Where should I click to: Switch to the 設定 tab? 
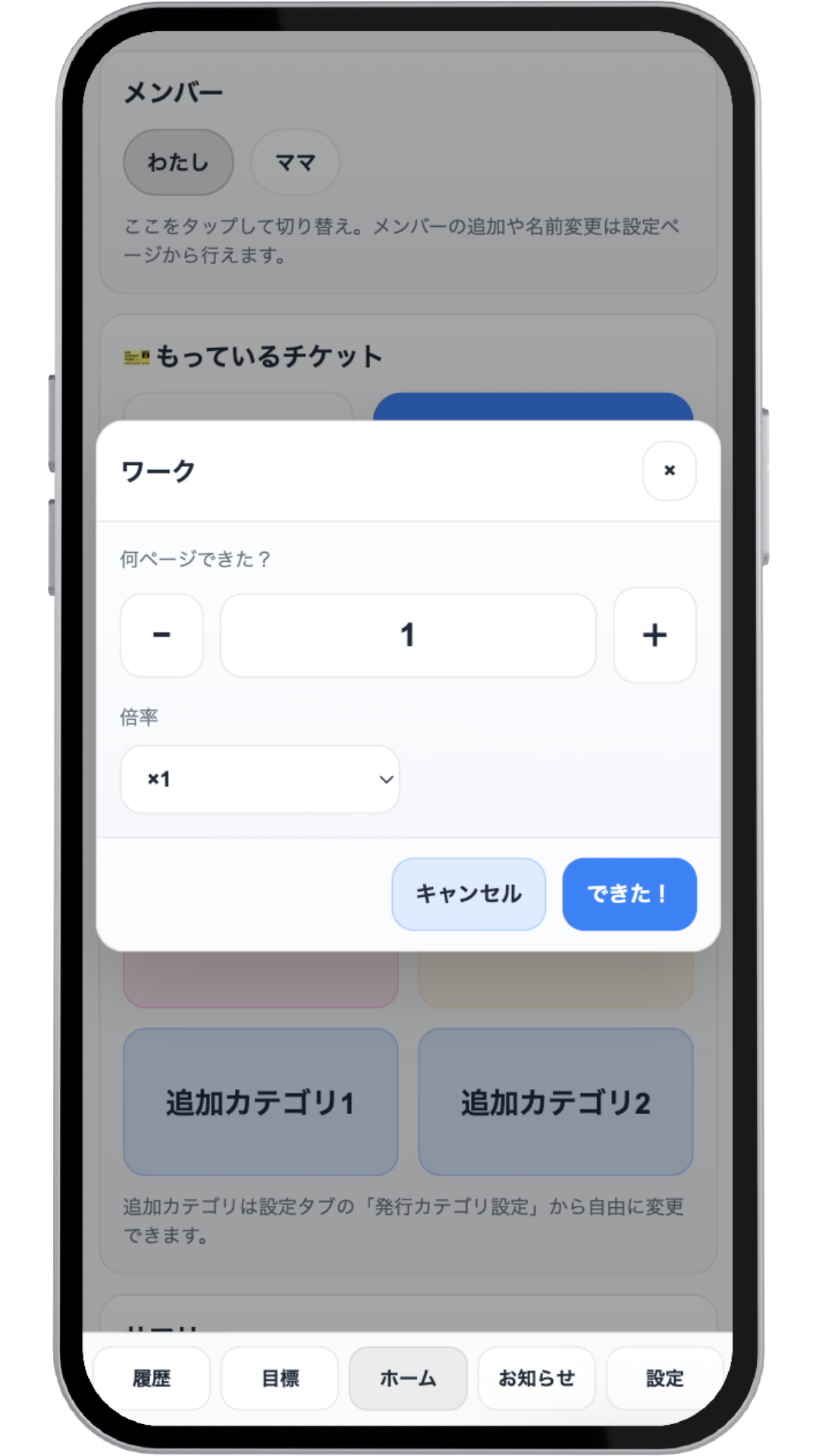(x=664, y=1378)
